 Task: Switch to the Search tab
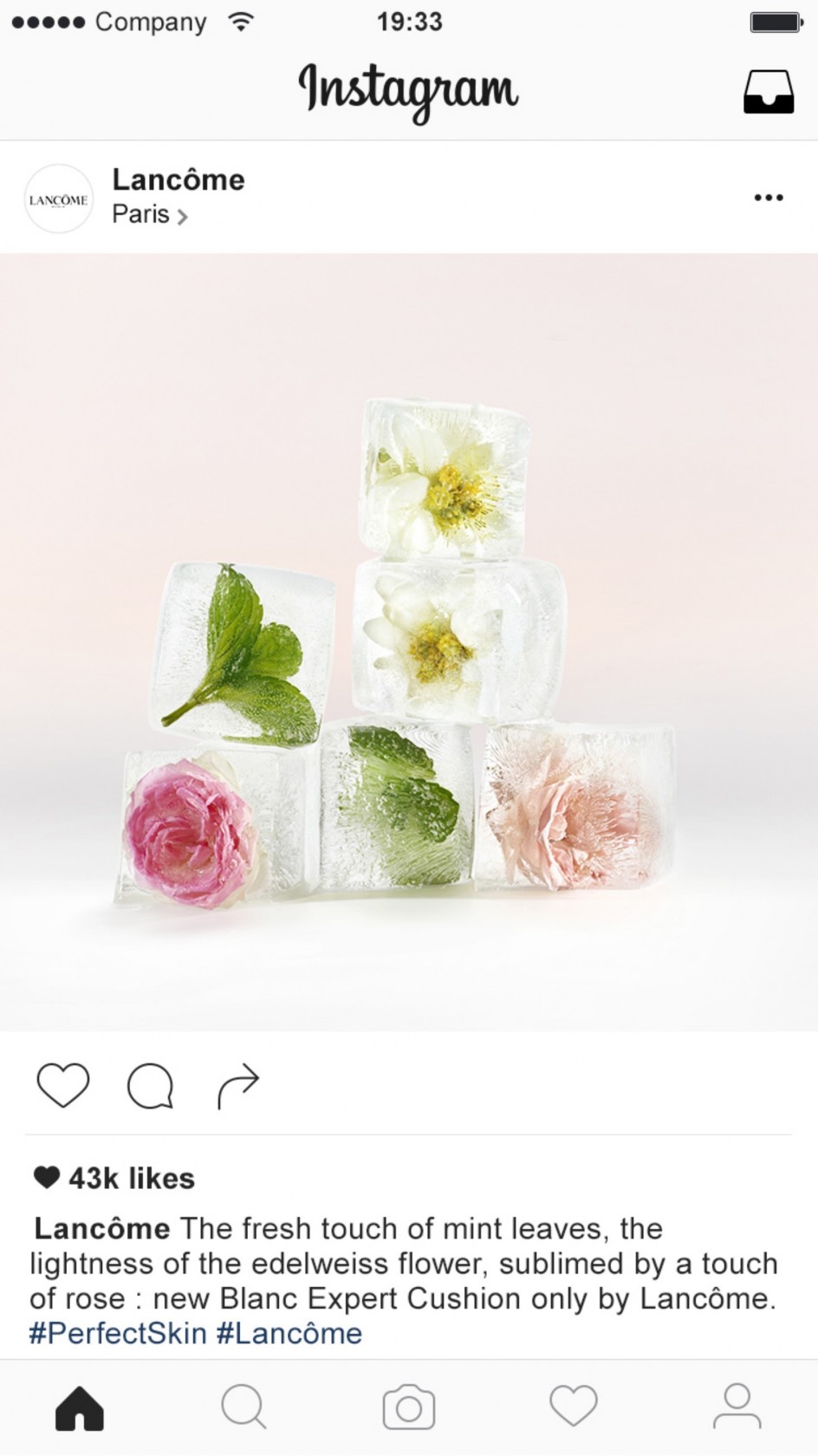pos(243,1407)
